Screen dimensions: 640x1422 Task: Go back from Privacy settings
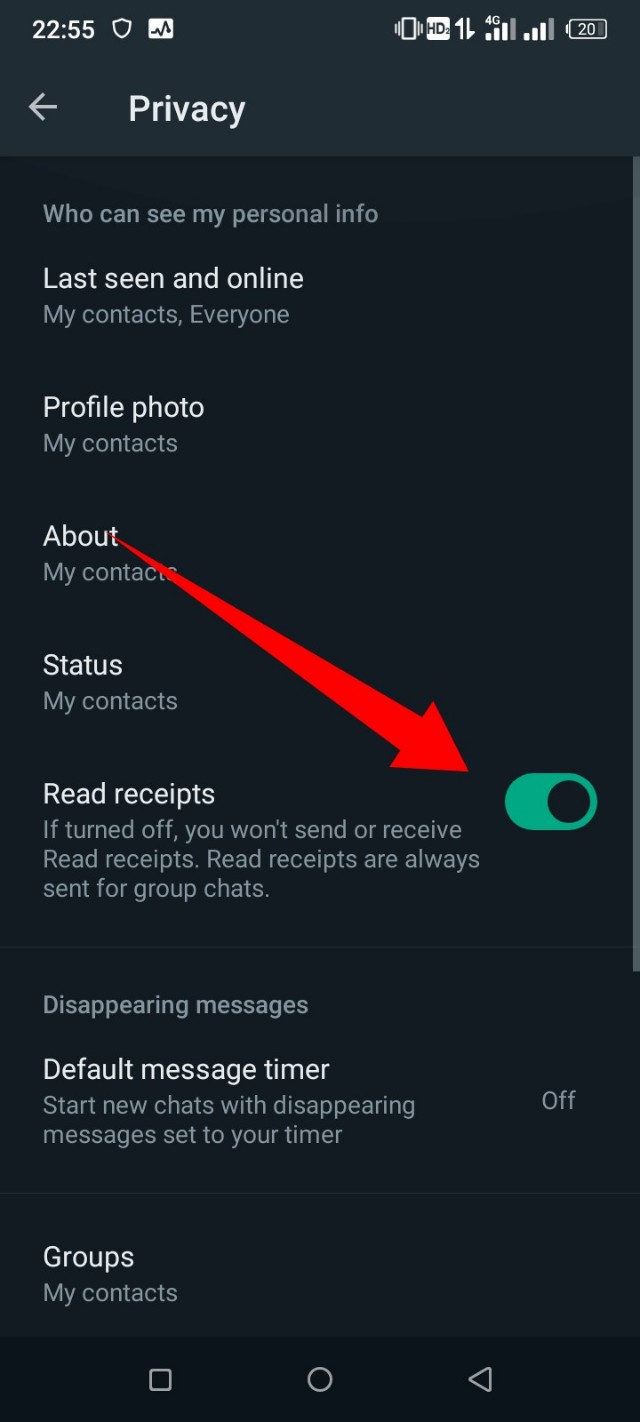43,108
